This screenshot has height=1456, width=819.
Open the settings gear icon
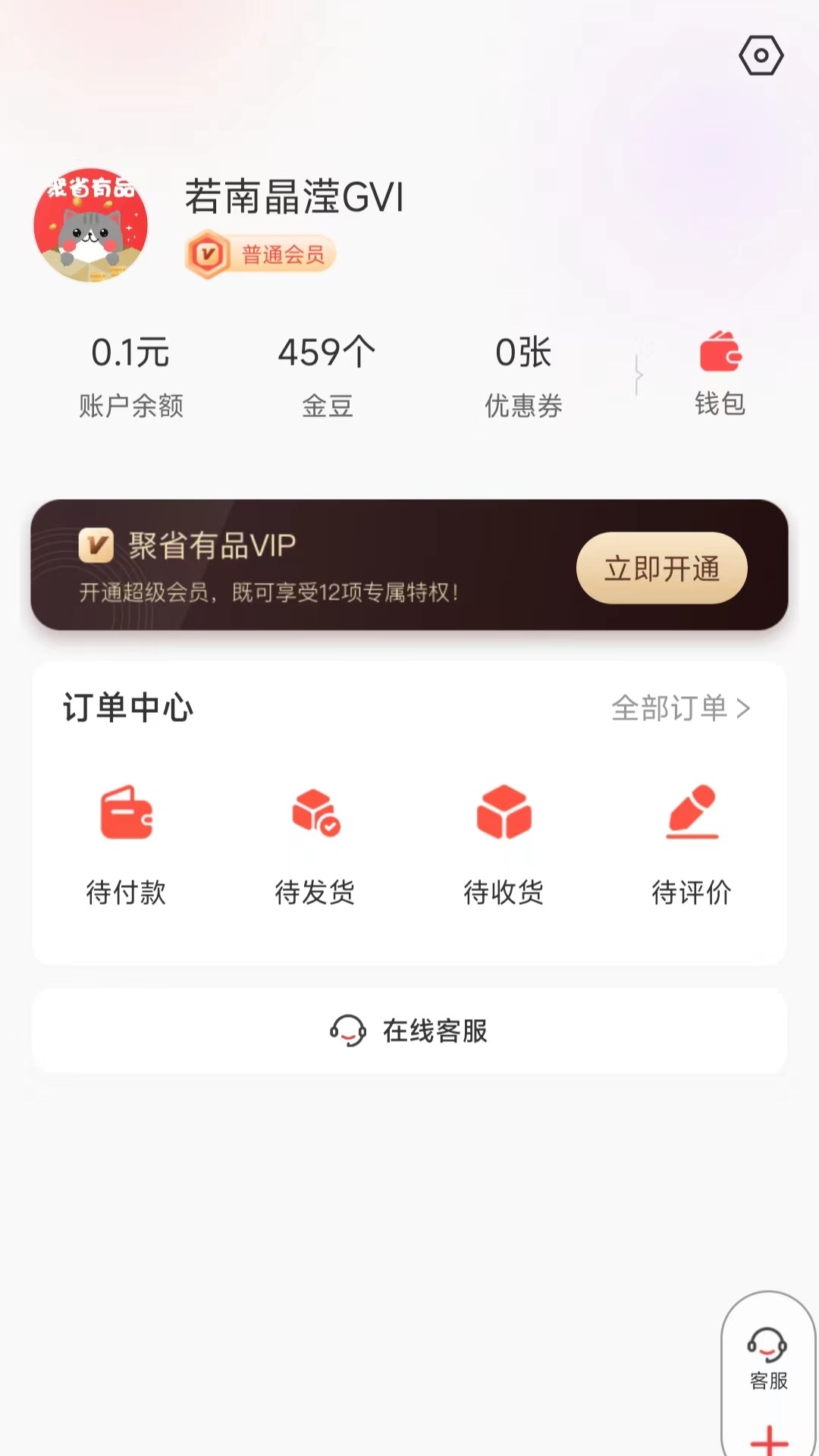point(761,54)
